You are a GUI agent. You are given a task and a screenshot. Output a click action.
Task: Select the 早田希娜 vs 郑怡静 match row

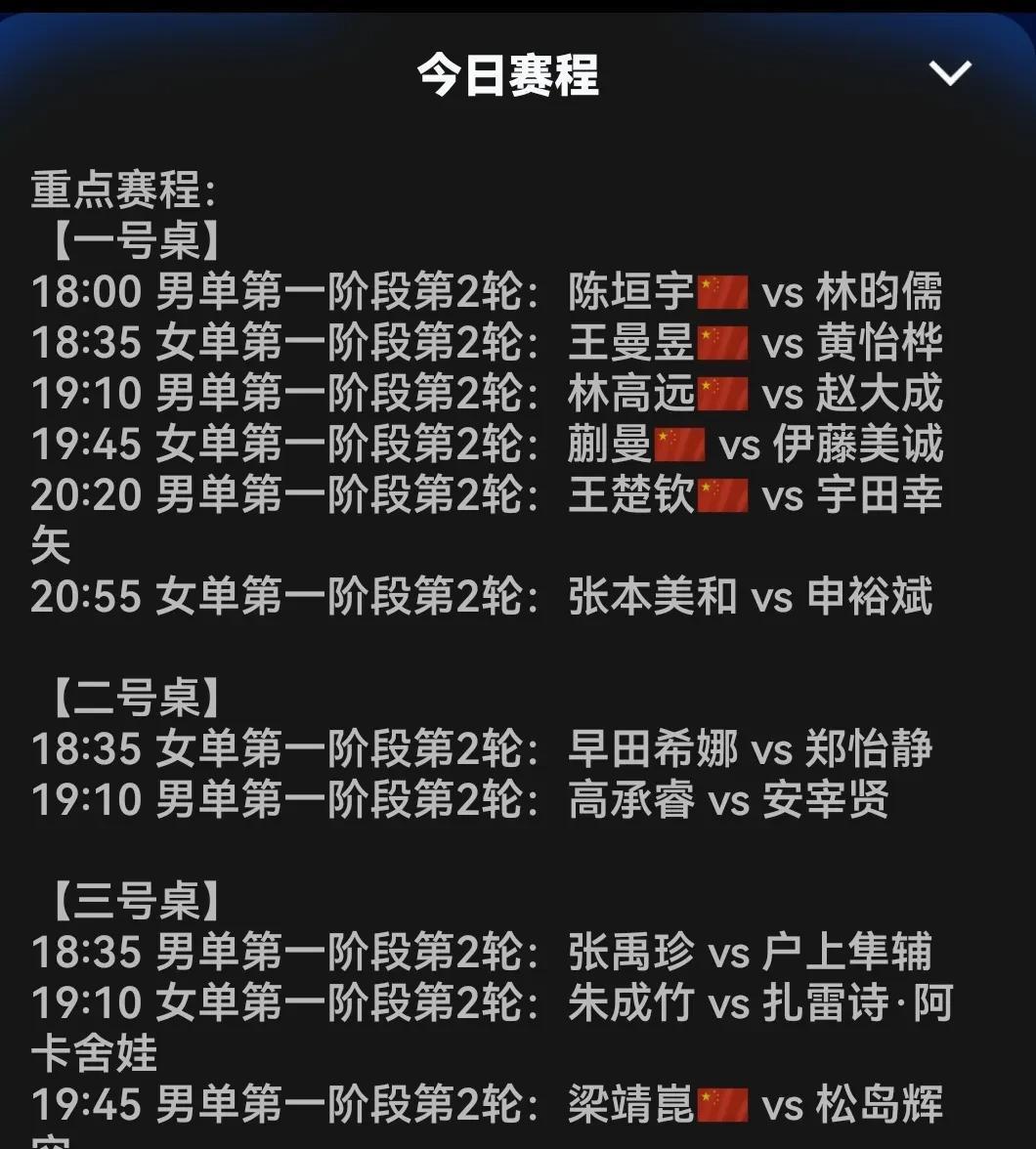484,750
